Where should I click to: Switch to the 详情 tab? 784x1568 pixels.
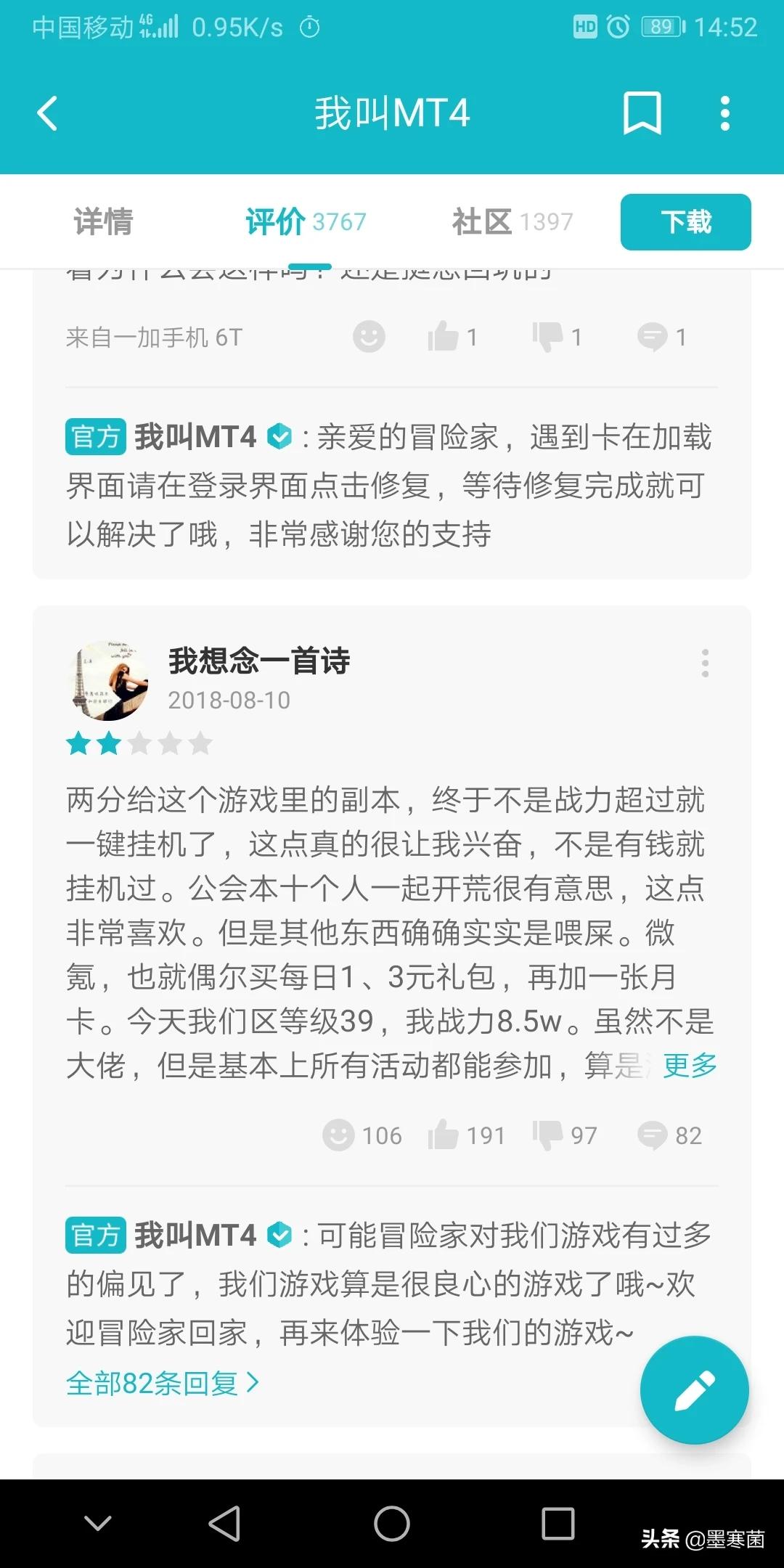point(103,221)
